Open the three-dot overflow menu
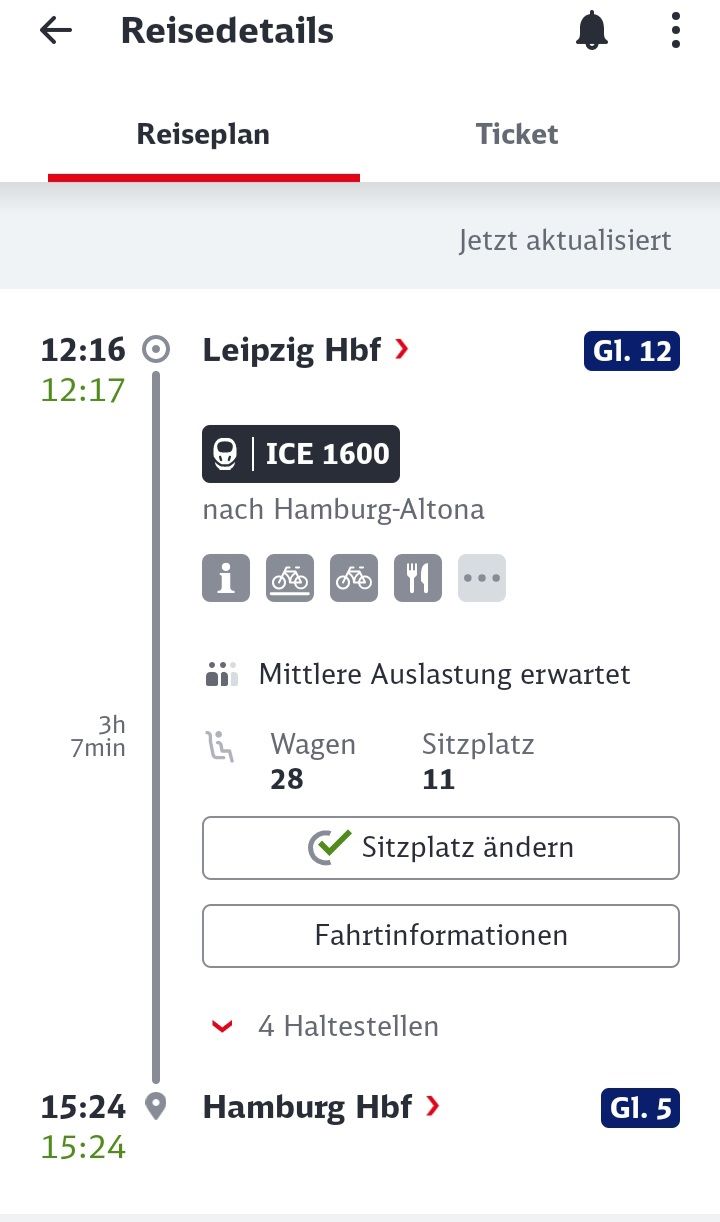Screen dimensions: 720x1222 pos(676,31)
